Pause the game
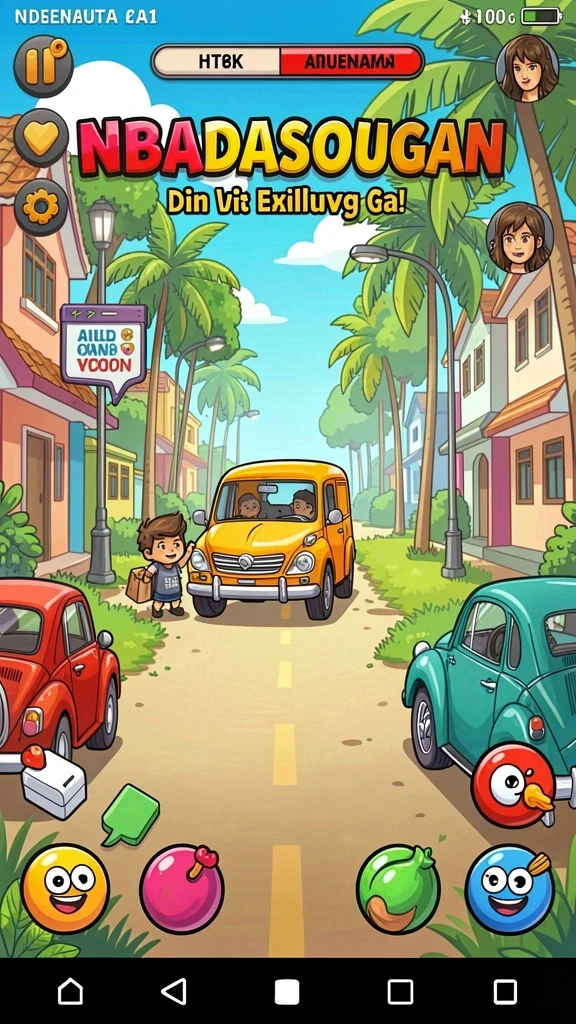Viewport: 576px width, 1024px height. pos(43,65)
